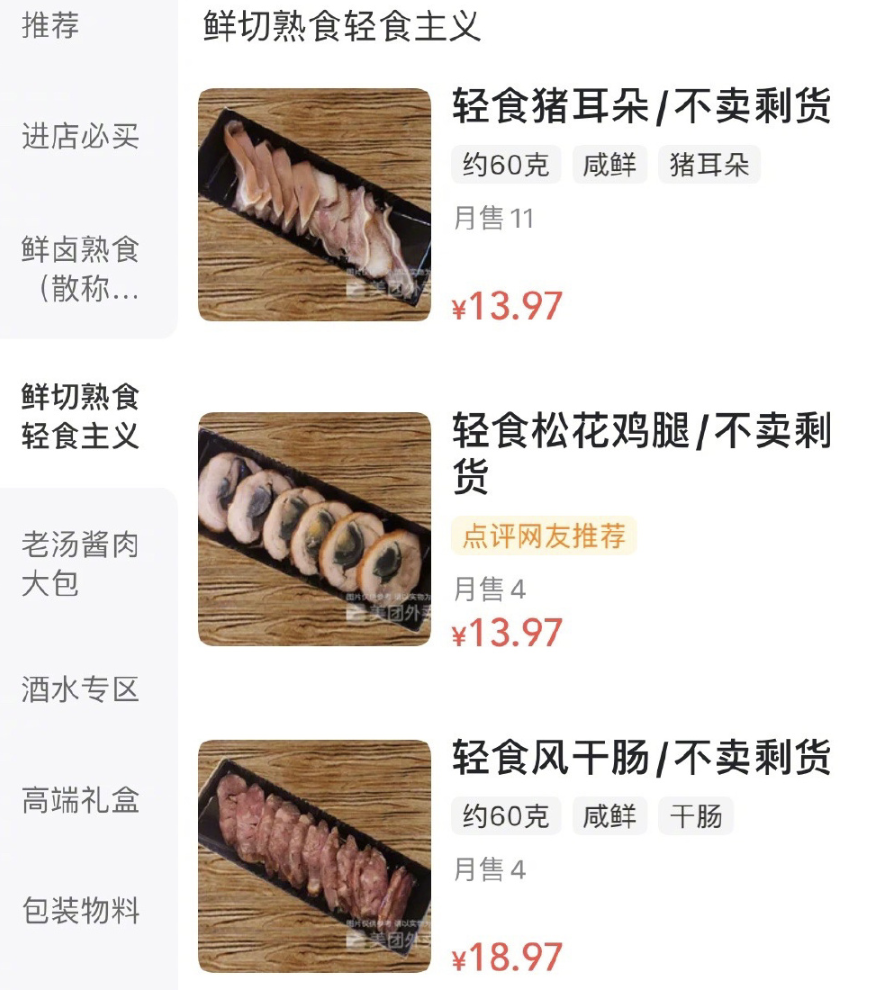The width and height of the screenshot is (890, 990).
Task: Switch to the 老汤酱肉大包 category
Action: coord(80,563)
